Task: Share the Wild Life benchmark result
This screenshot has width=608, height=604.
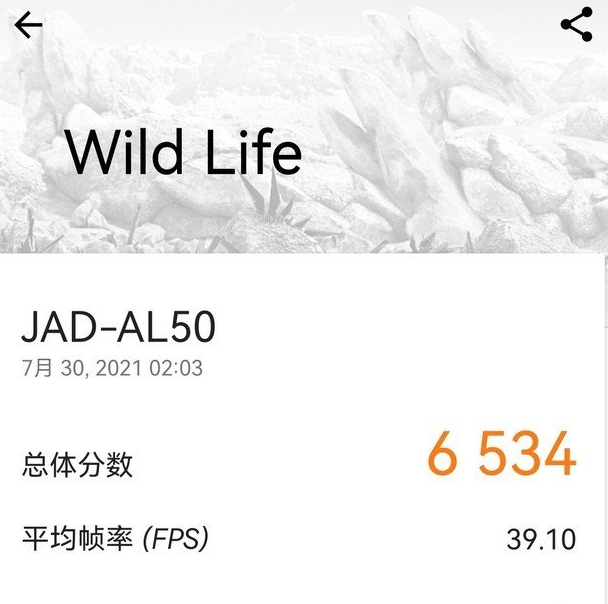Action: tap(577, 25)
